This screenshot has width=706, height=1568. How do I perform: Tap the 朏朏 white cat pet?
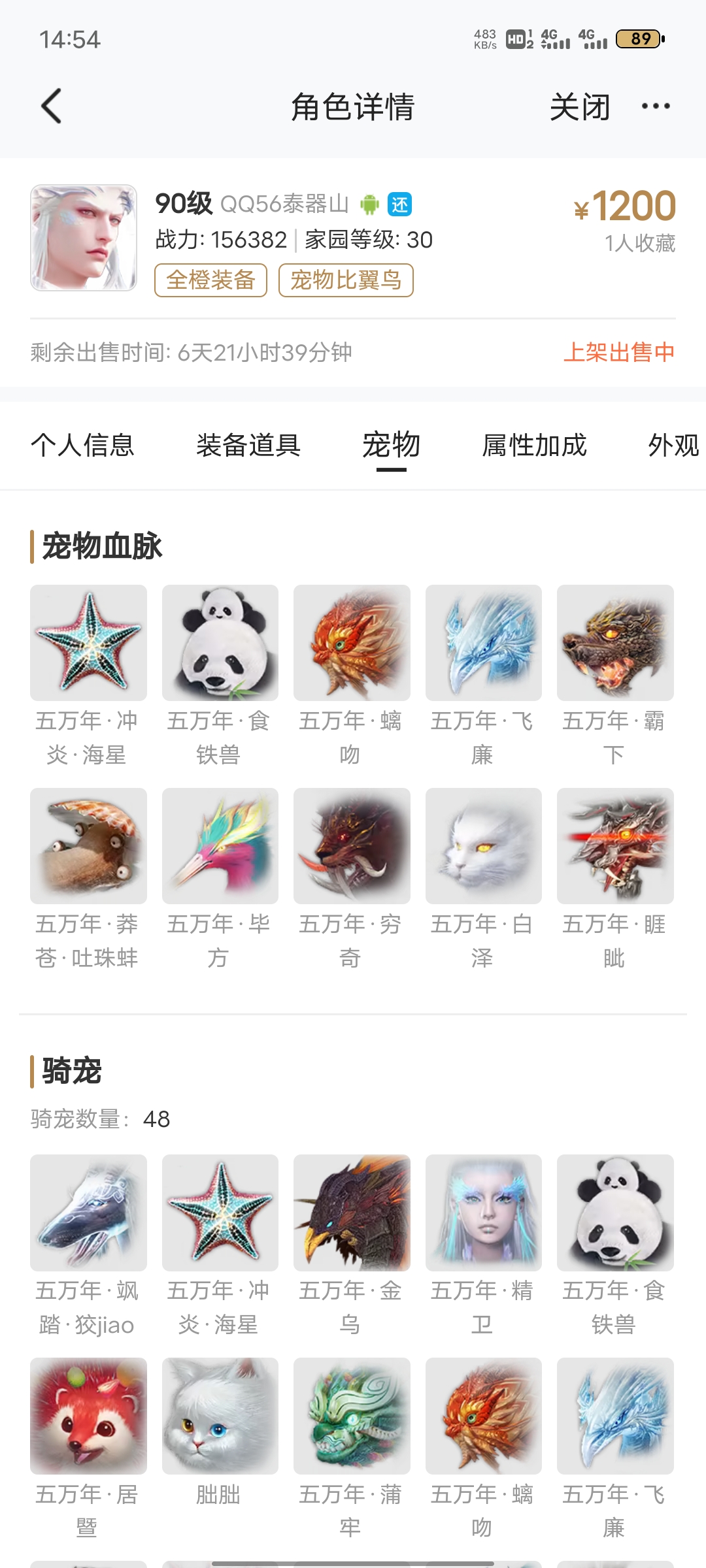point(220,1416)
